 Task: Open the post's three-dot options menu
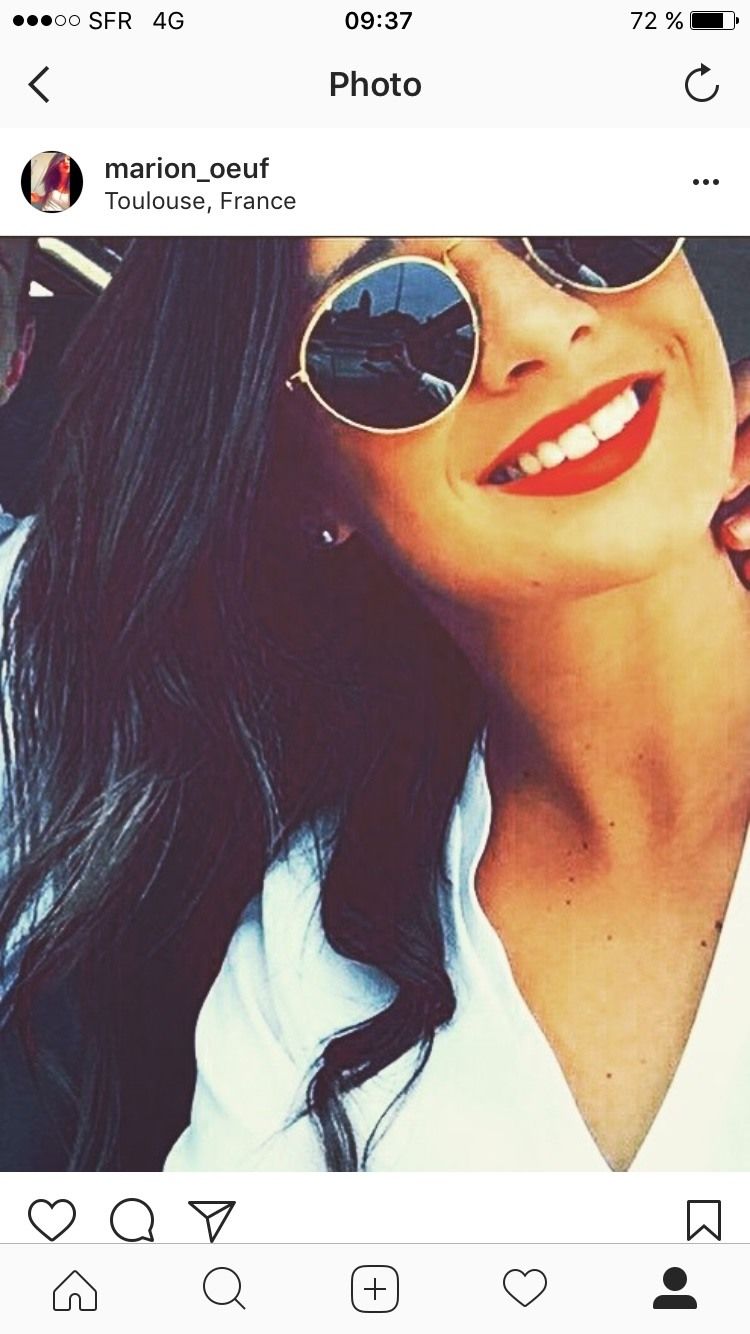coord(706,182)
